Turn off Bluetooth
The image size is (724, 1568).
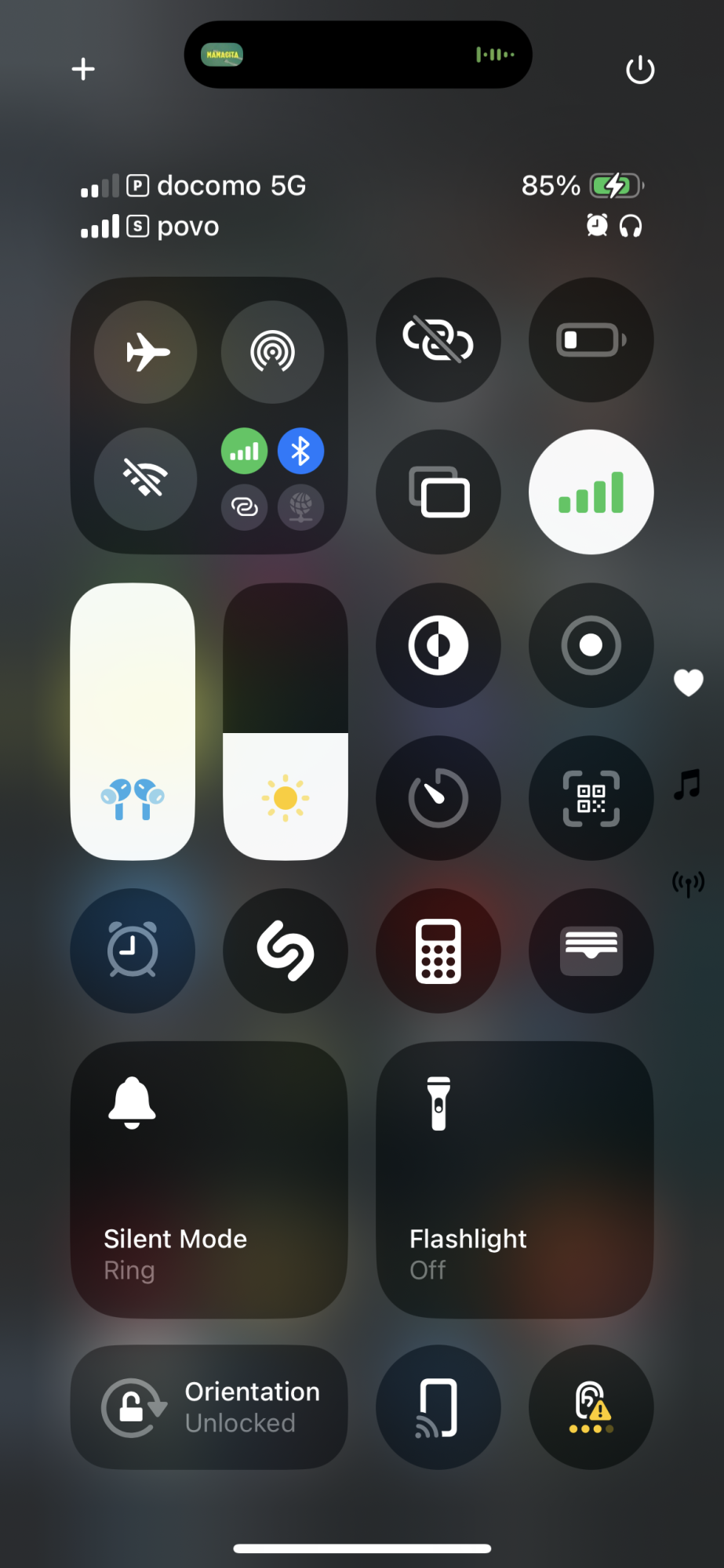[x=300, y=451]
